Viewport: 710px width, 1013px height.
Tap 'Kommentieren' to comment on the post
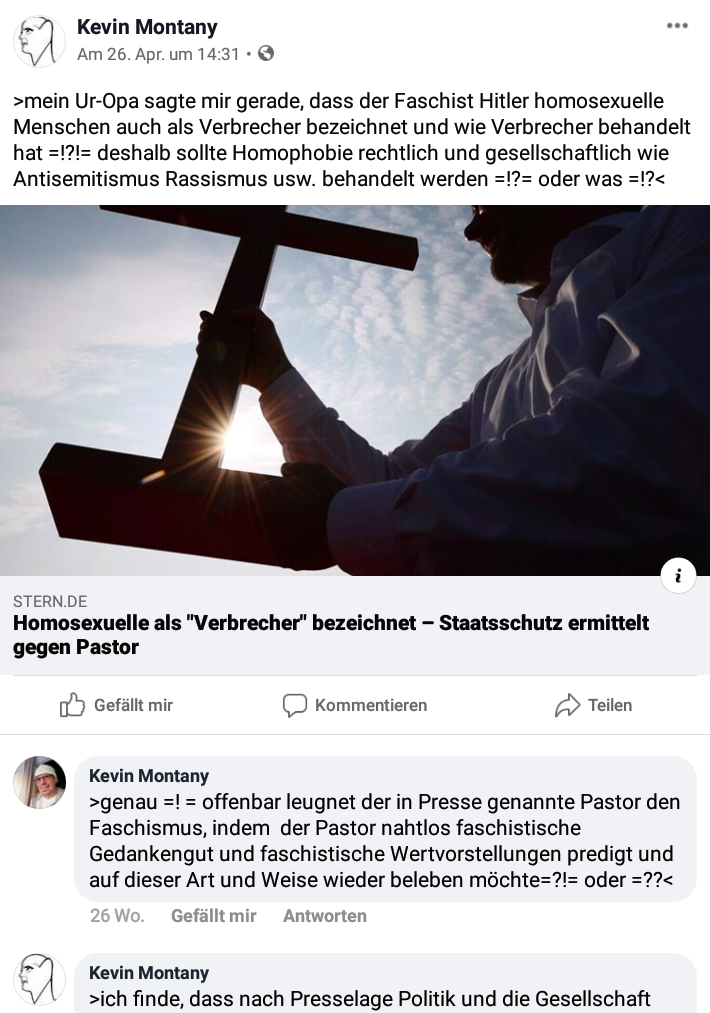(355, 705)
